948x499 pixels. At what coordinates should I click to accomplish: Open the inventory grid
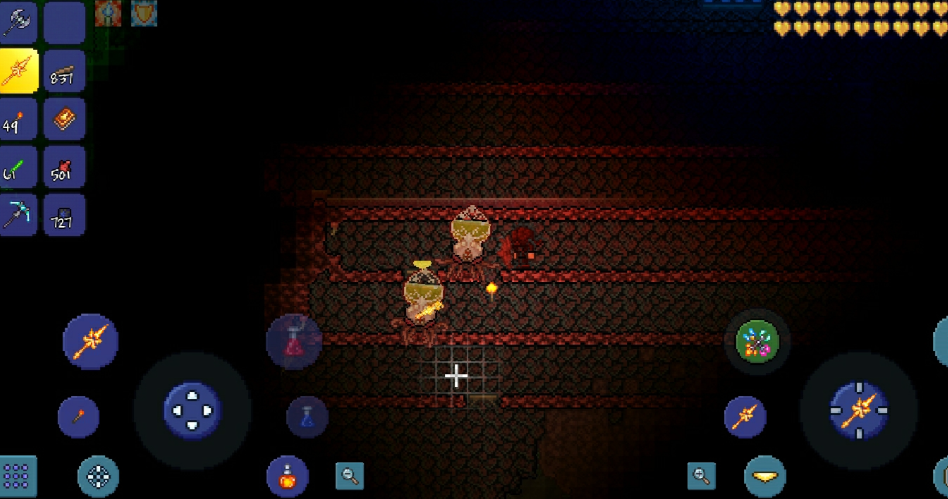[18, 477]
